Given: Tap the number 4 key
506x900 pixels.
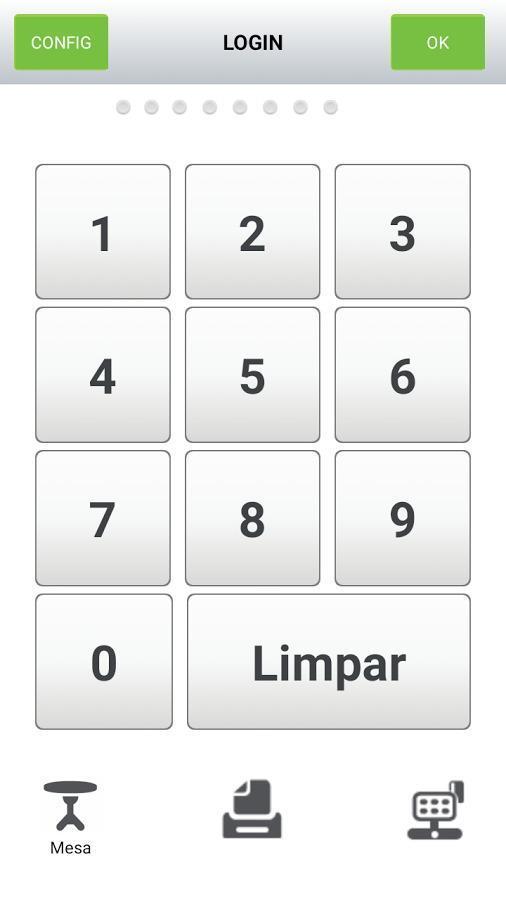Looking at the screenshot, I should click(x=103, y=375).
